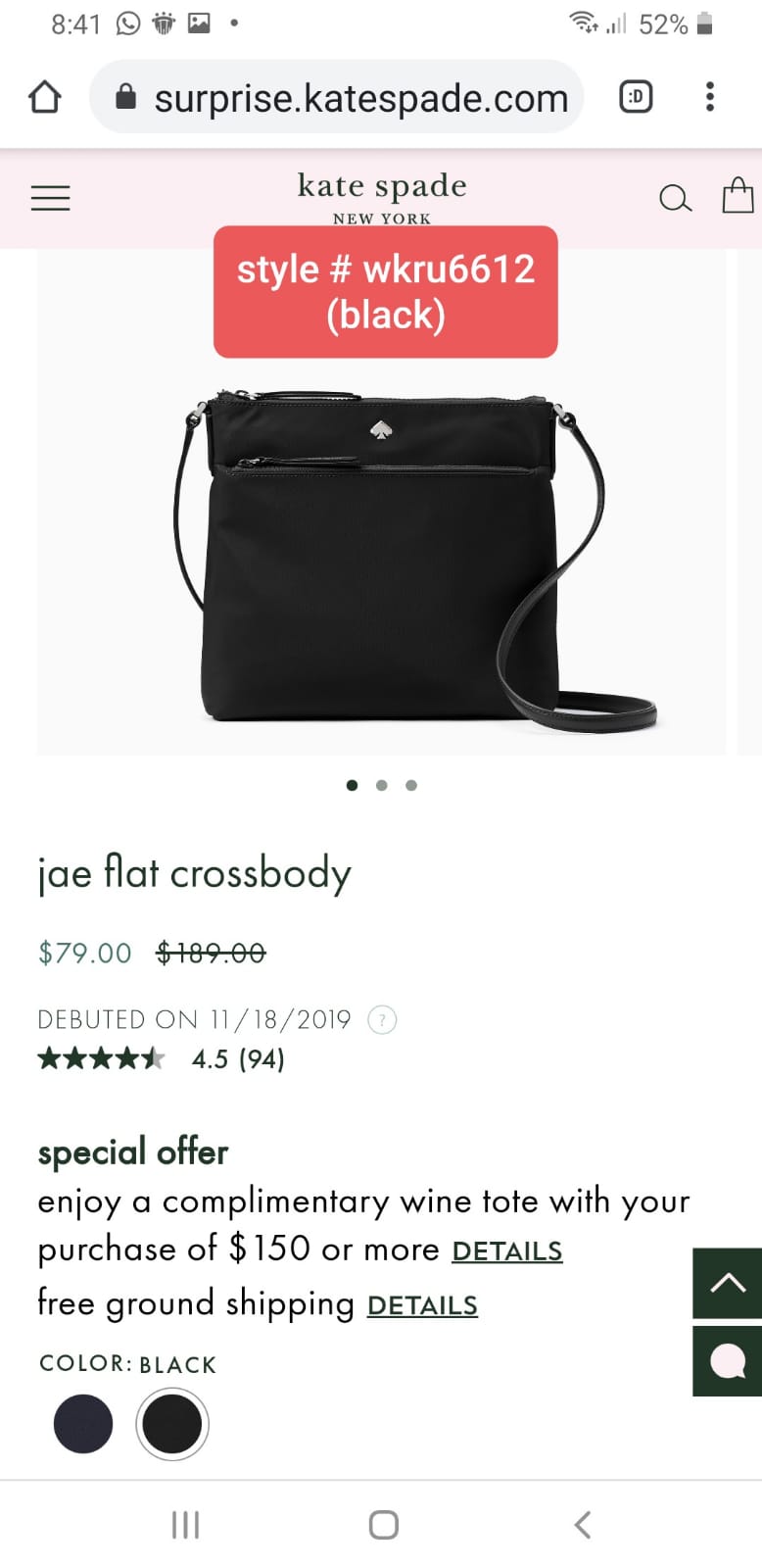Go back with system back button
The height and width of the screenshot is (1568, 762).
tap(583, 1524)
